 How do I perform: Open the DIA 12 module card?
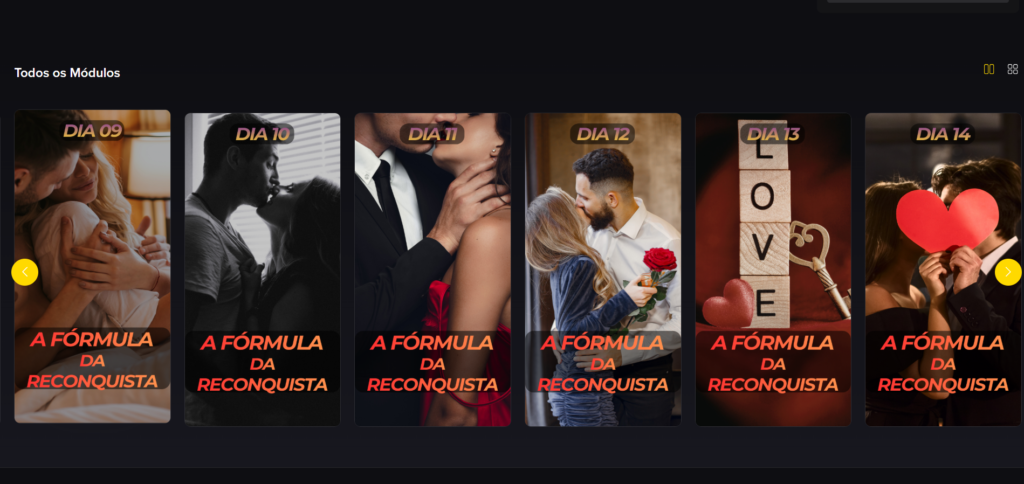(x=603, y=267)
